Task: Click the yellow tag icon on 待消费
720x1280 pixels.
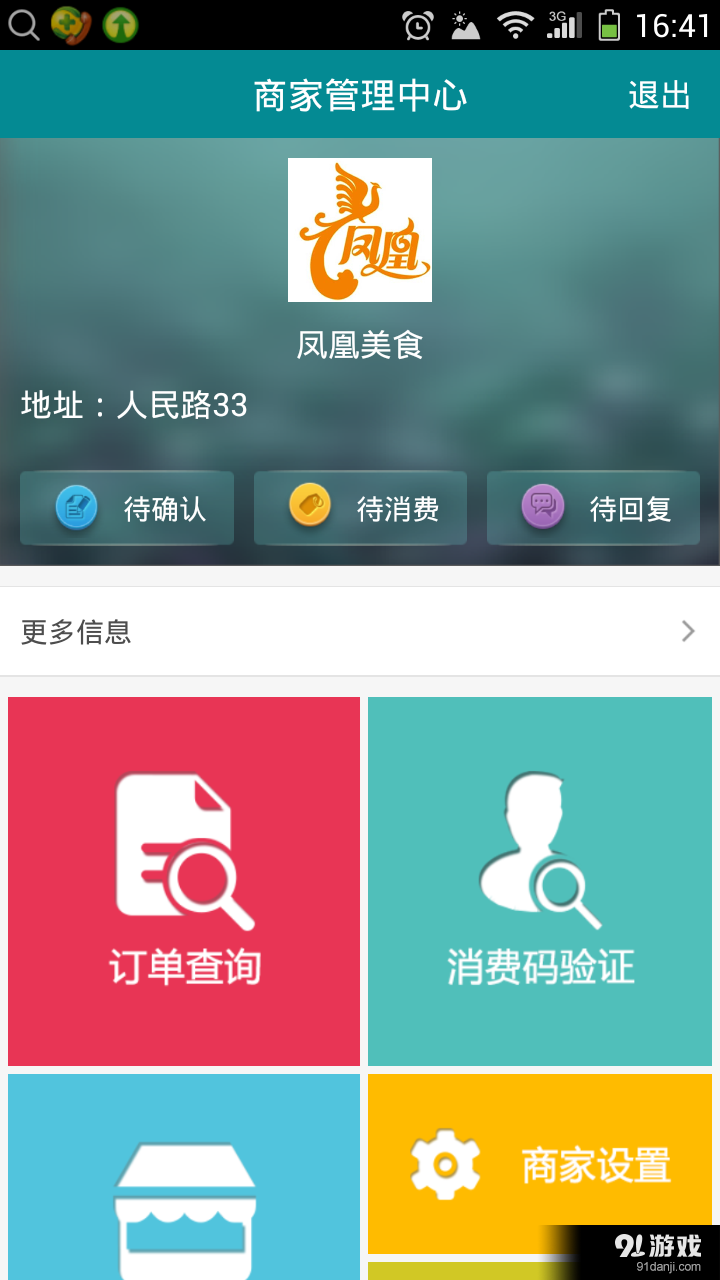Action: (309, 508)
